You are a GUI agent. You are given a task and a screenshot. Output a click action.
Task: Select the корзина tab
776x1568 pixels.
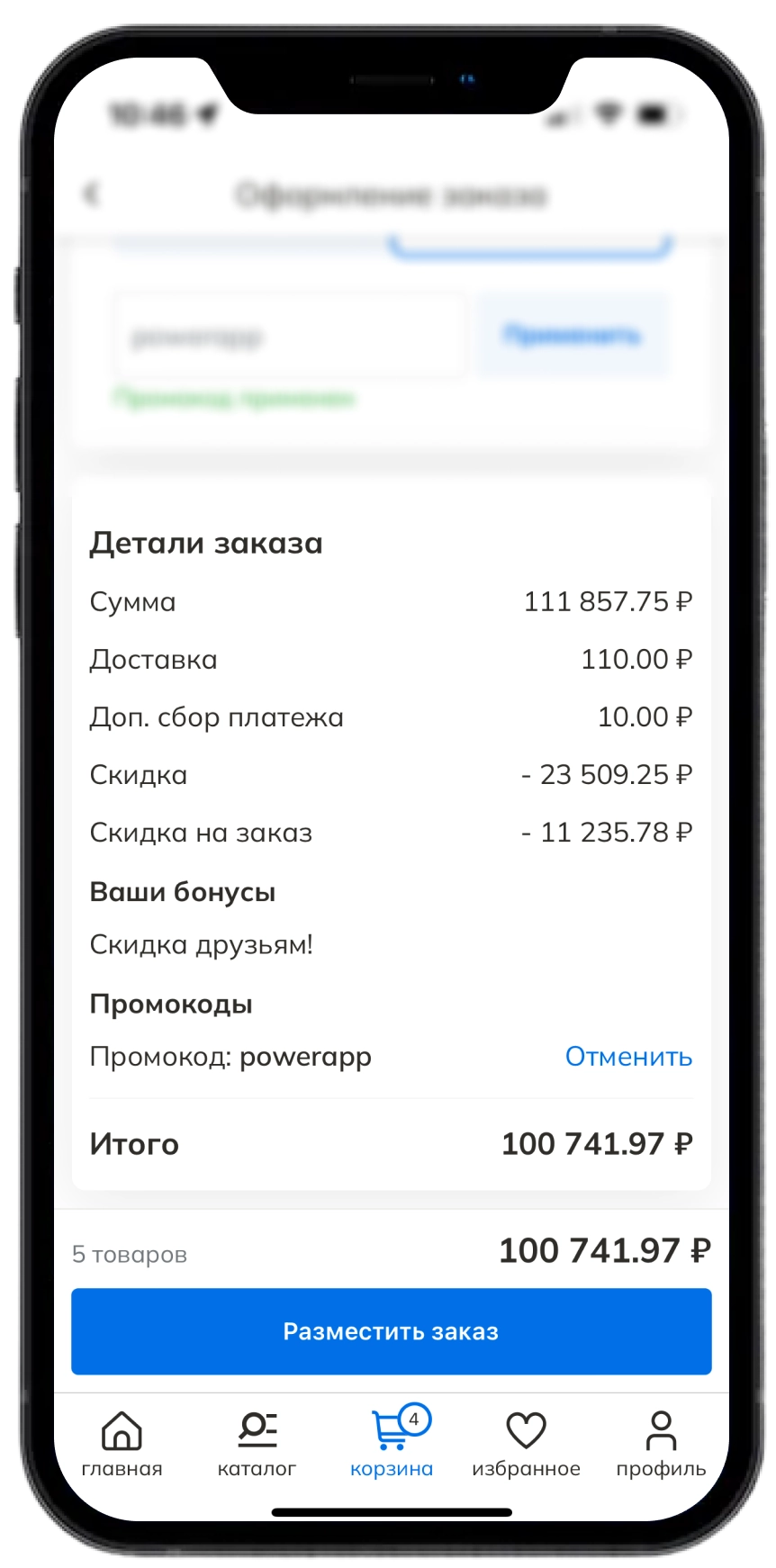click(x=392, y=1443)
